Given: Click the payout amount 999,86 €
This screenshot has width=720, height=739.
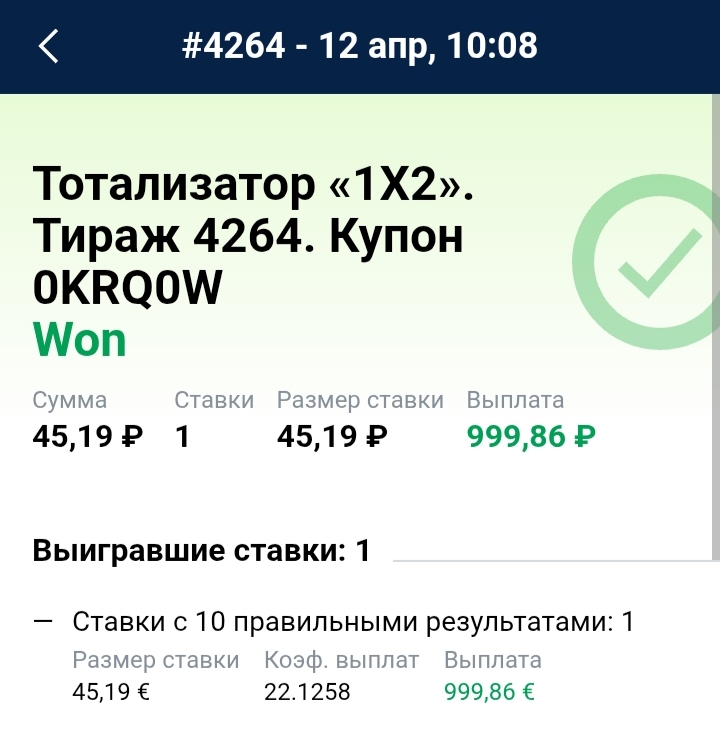Looking at the screenshot, I should click(490, 690).
